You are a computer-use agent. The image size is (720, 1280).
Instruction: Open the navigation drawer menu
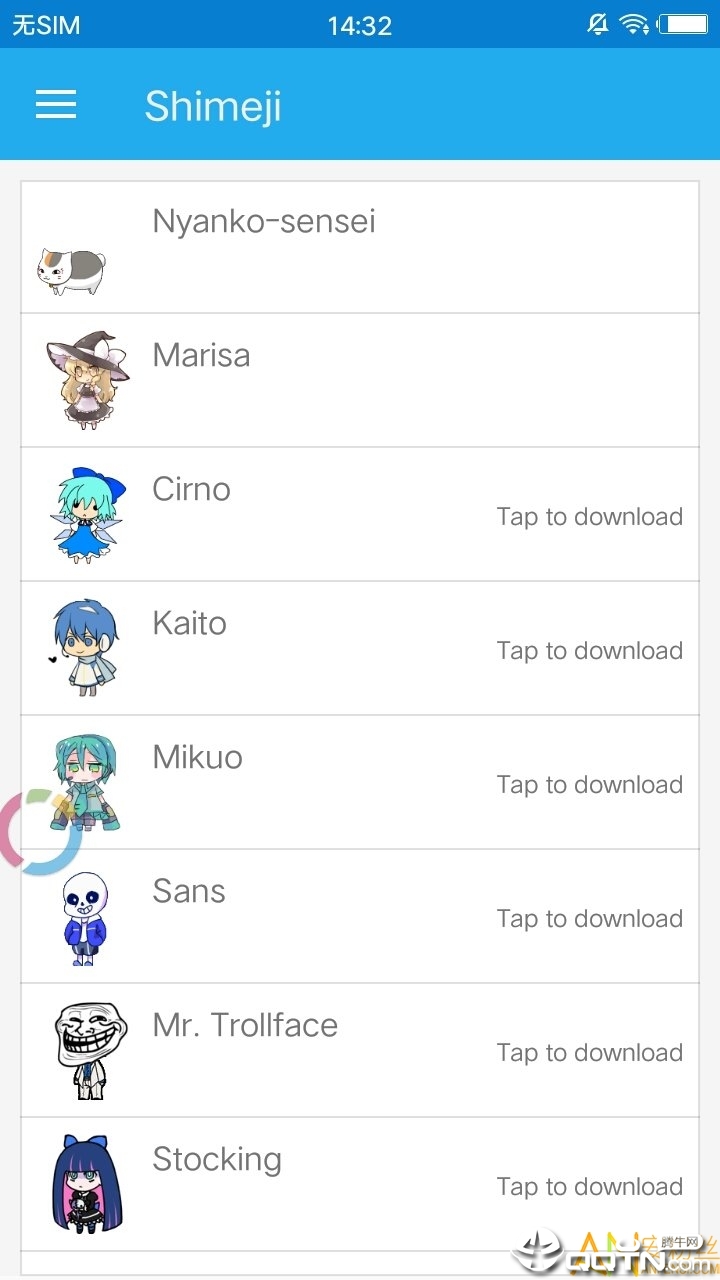pyautogui.click(x=55, y=104)
